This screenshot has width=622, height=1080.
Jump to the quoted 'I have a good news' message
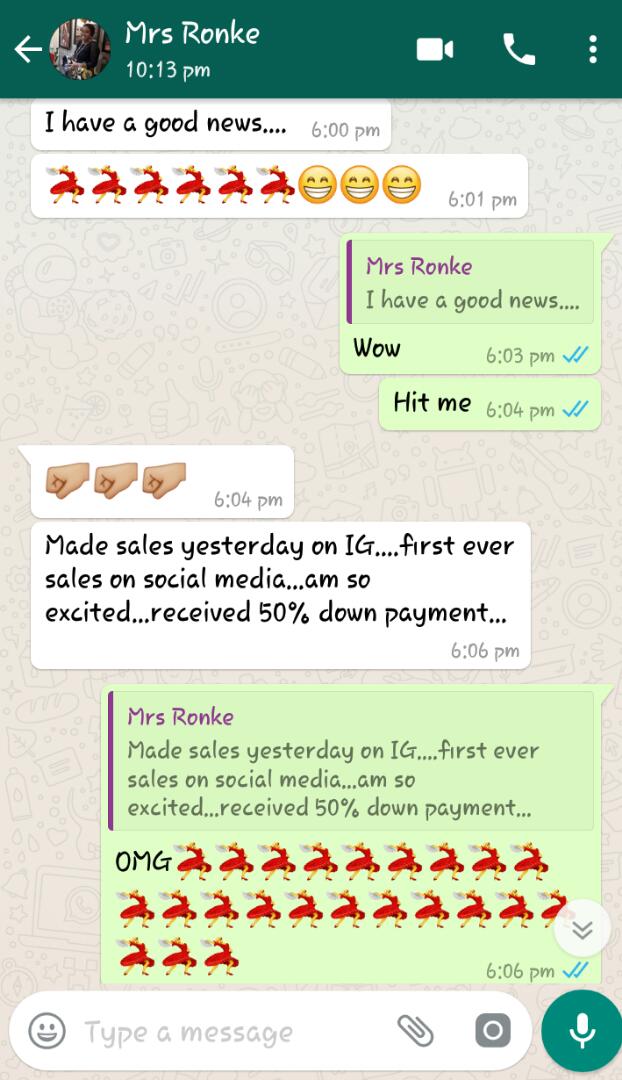coord(470,283)
